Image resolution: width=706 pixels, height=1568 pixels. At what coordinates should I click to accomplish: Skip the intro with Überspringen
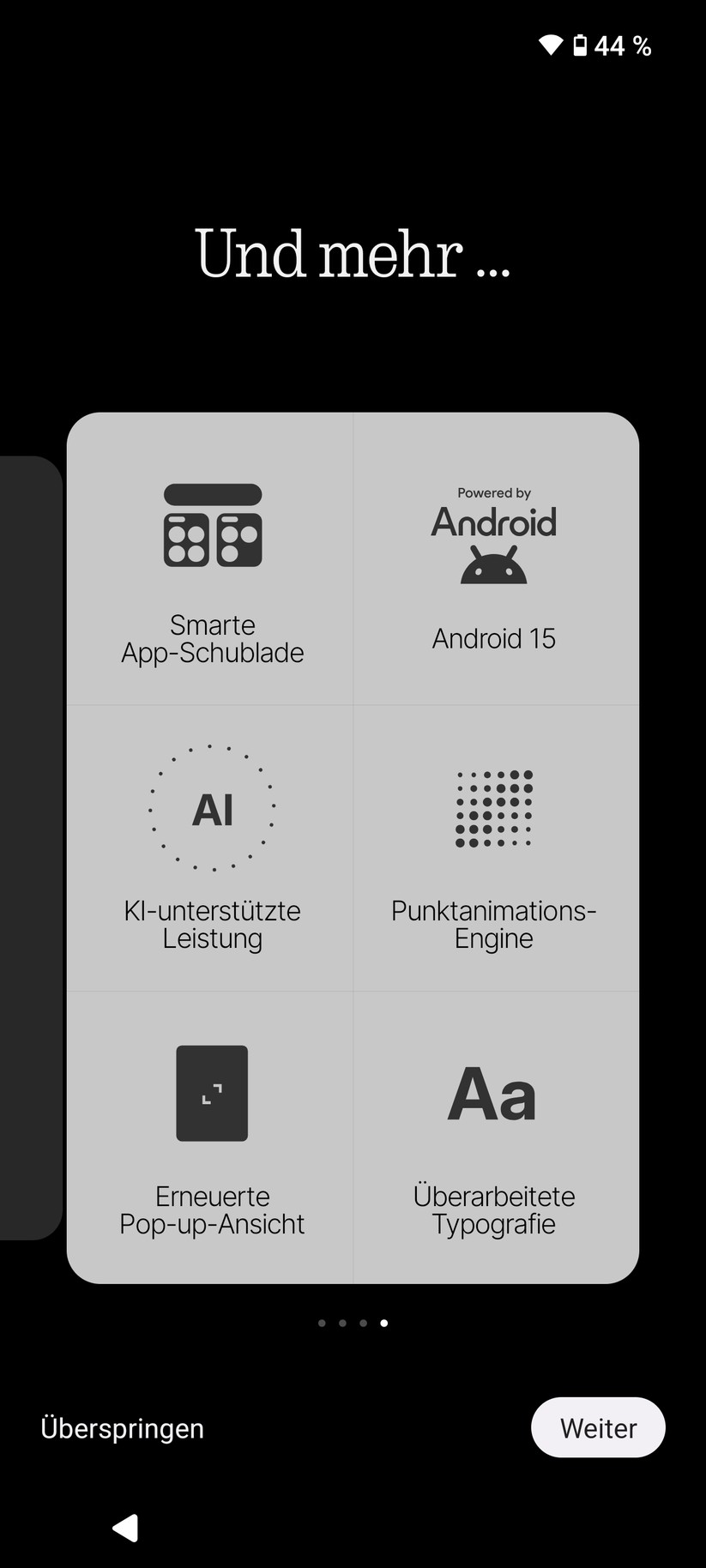(123, 1428)
